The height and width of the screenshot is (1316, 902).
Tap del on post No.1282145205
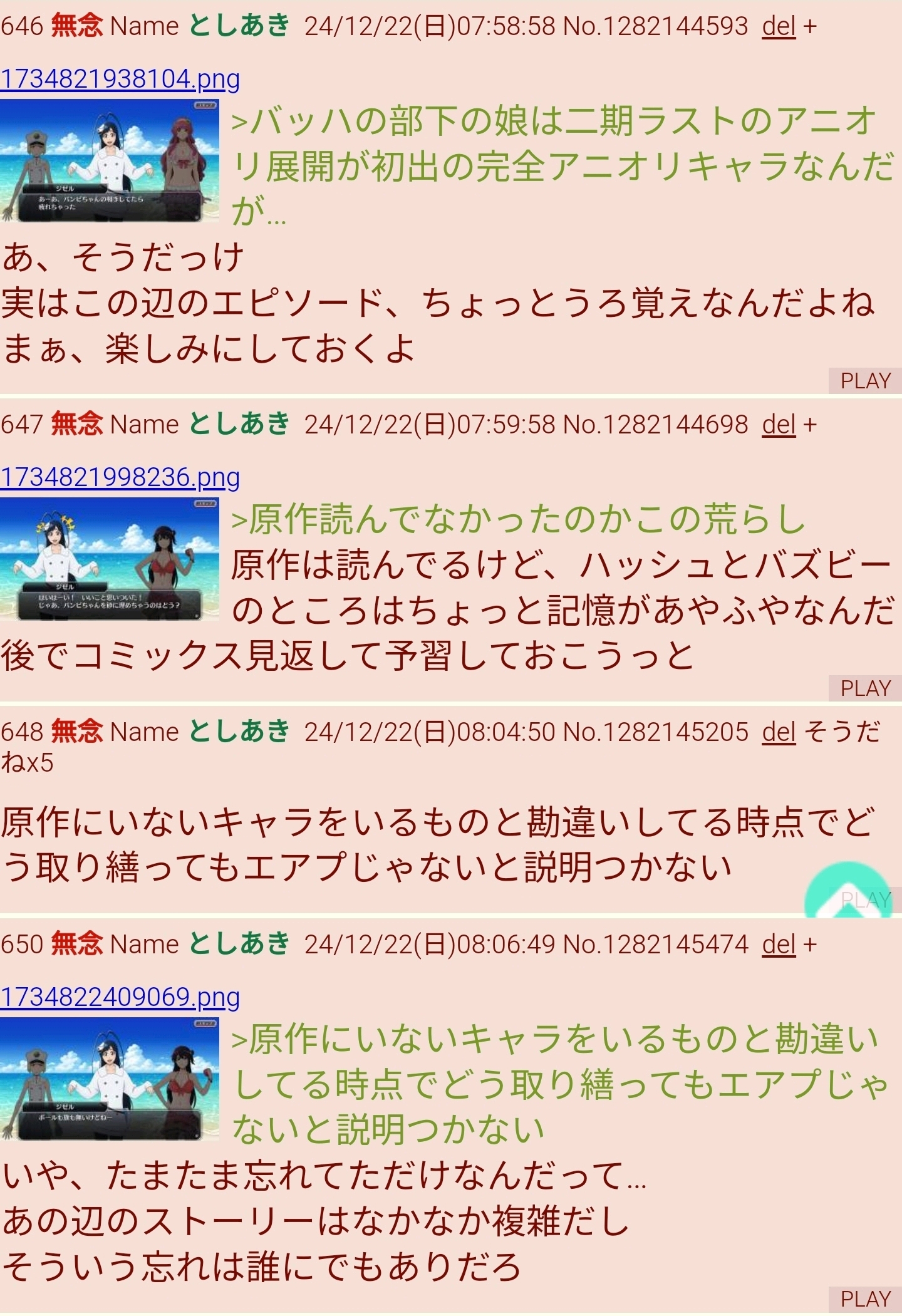(x=779, y=732)
